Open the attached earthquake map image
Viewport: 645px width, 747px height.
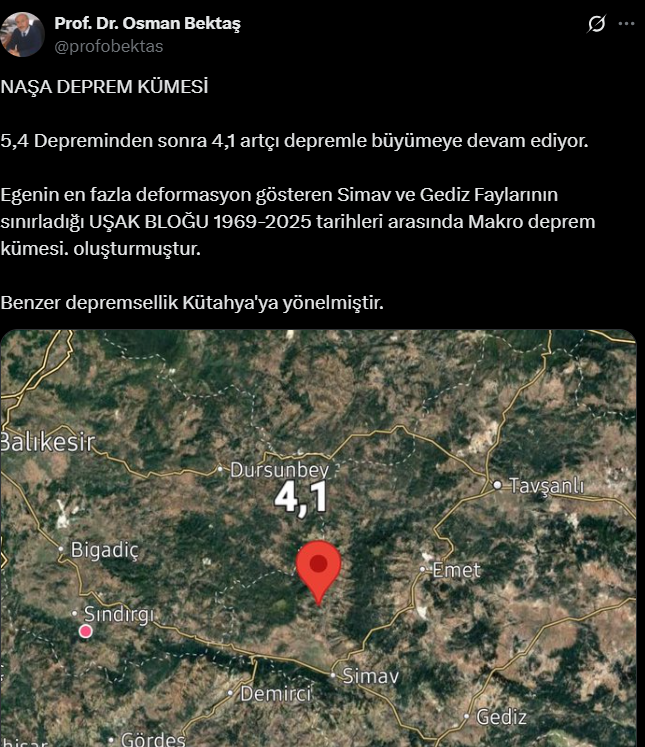318,540
